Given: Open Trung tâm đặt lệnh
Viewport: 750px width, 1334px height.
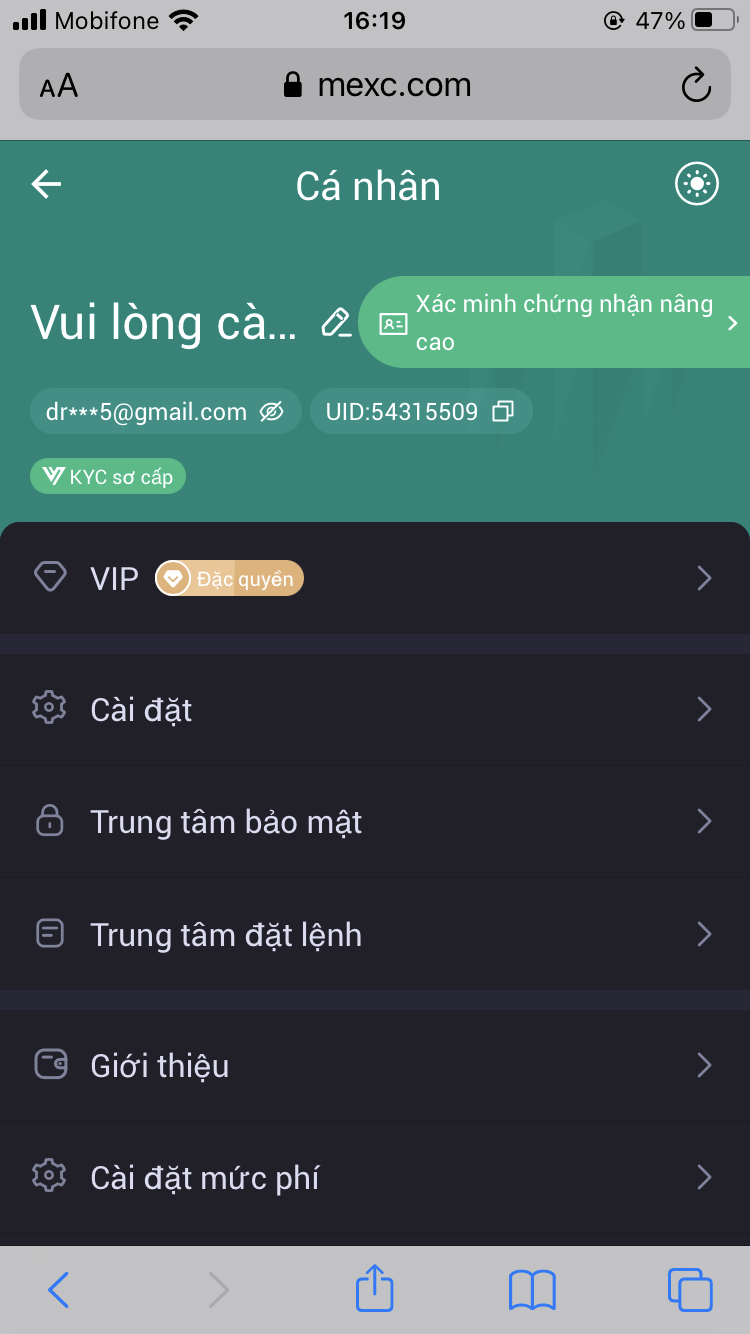Looking at the screenshot, I should click(375, 935).
